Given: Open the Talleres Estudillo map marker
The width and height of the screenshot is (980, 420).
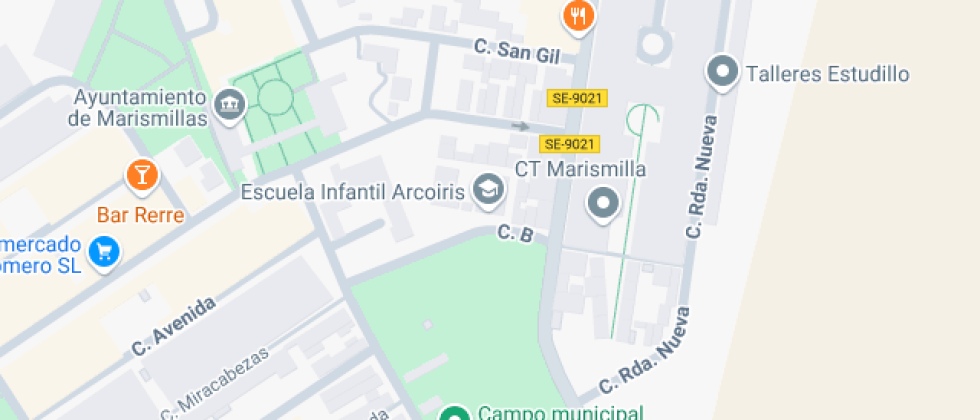Looking at the screenshot, I should click(721, 73).
